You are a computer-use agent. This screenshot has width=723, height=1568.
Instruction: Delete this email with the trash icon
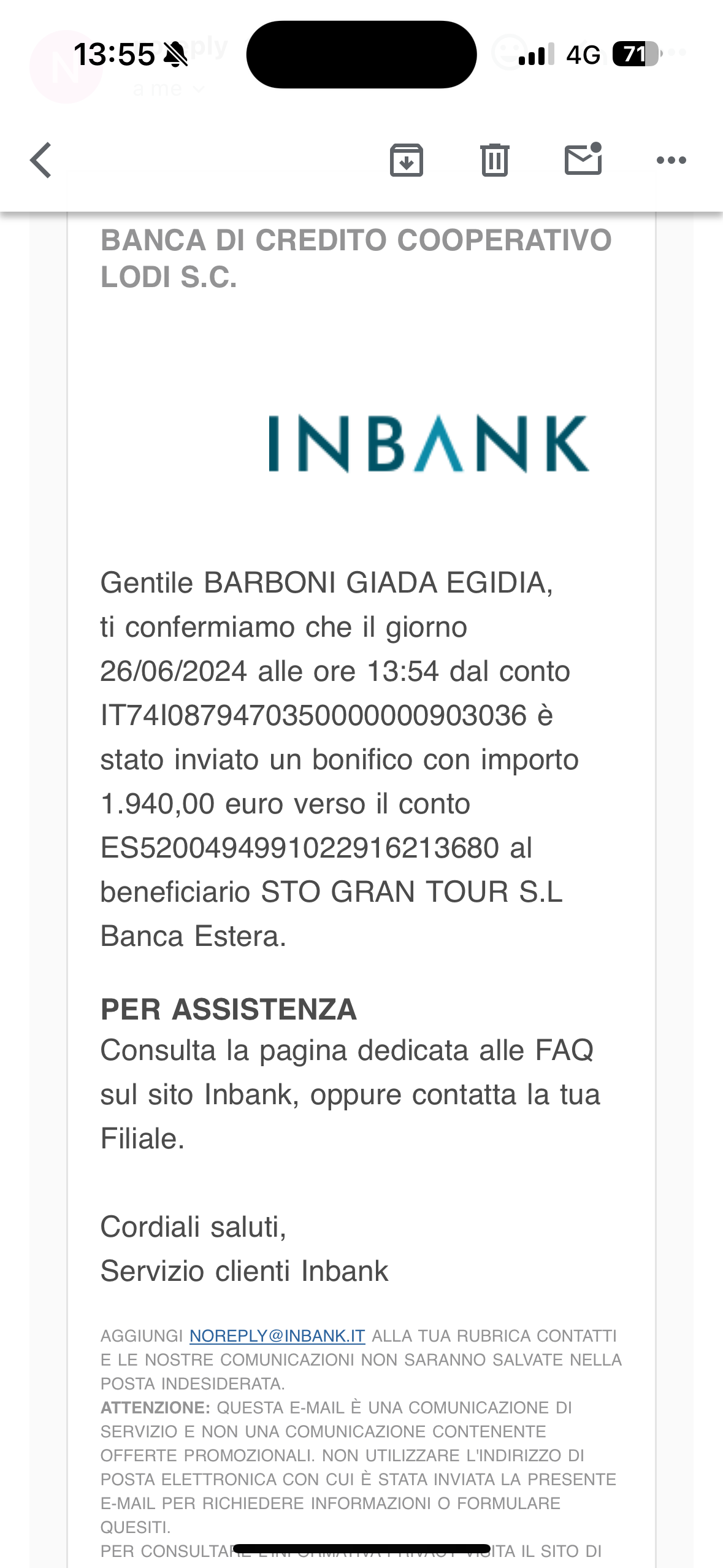pyautogui.click(x=494, y=160)
